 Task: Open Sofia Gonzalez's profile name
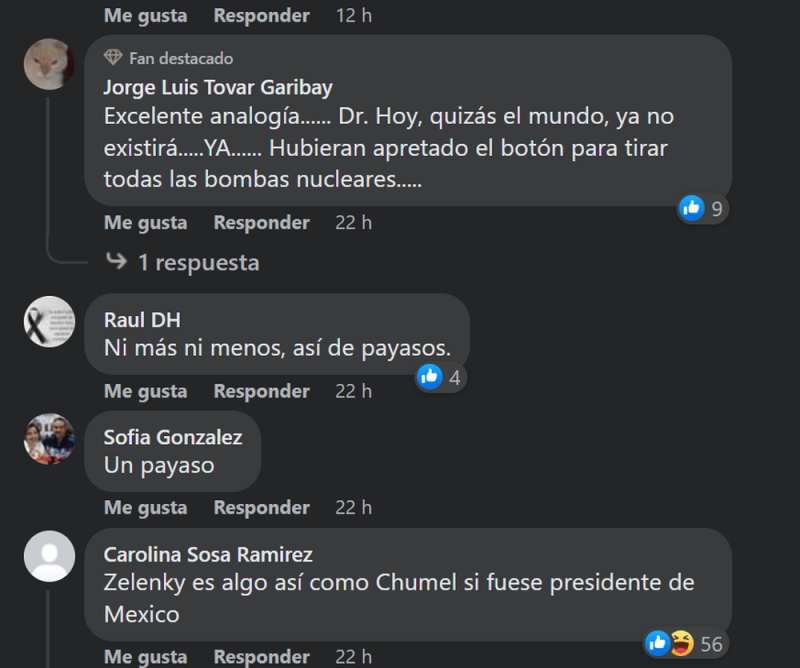173,437
